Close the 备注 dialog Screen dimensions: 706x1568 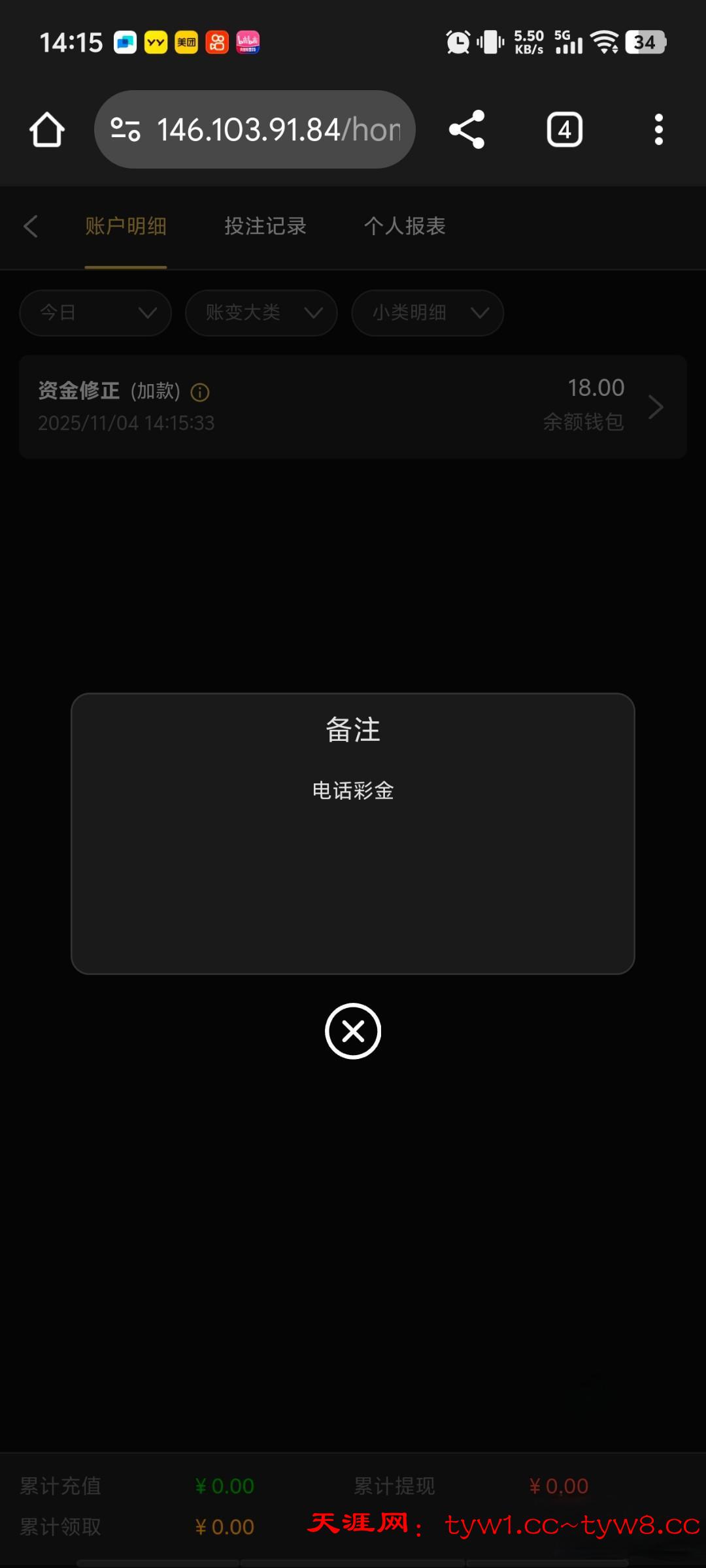(x=353, y=1031)
